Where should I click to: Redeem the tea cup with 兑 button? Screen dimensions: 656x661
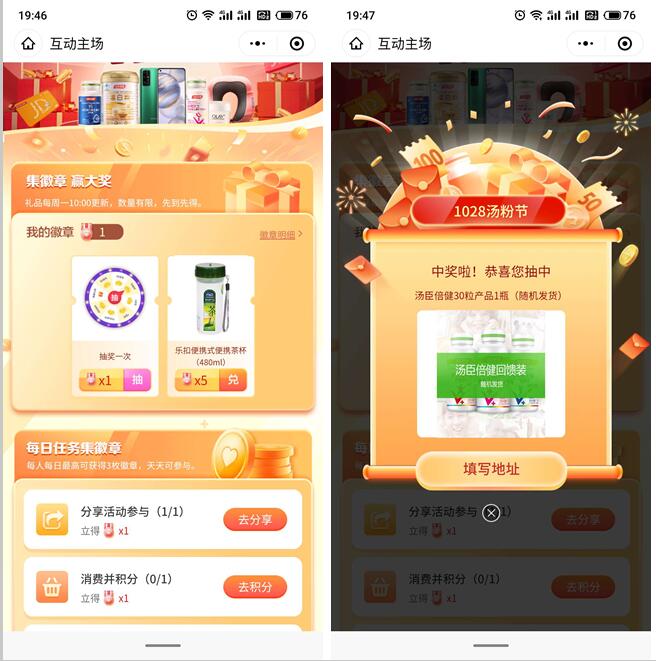[233, 380]
